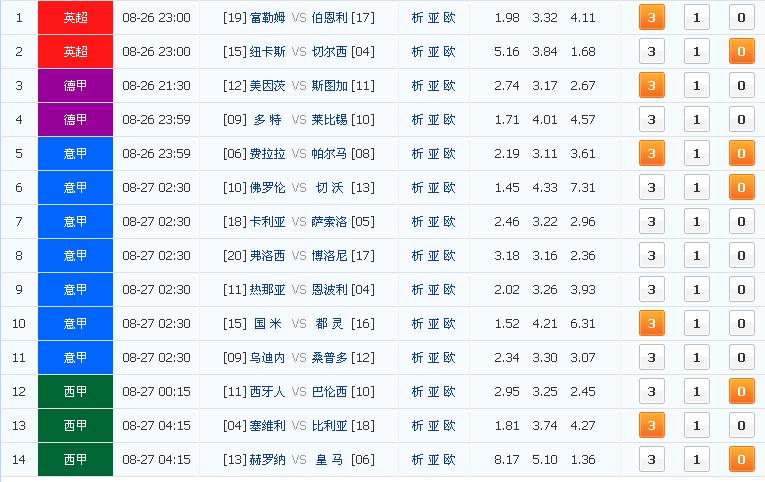Open 亚 Asian odds link for 多特 match

pyautogui.click(x=433, y=120)
